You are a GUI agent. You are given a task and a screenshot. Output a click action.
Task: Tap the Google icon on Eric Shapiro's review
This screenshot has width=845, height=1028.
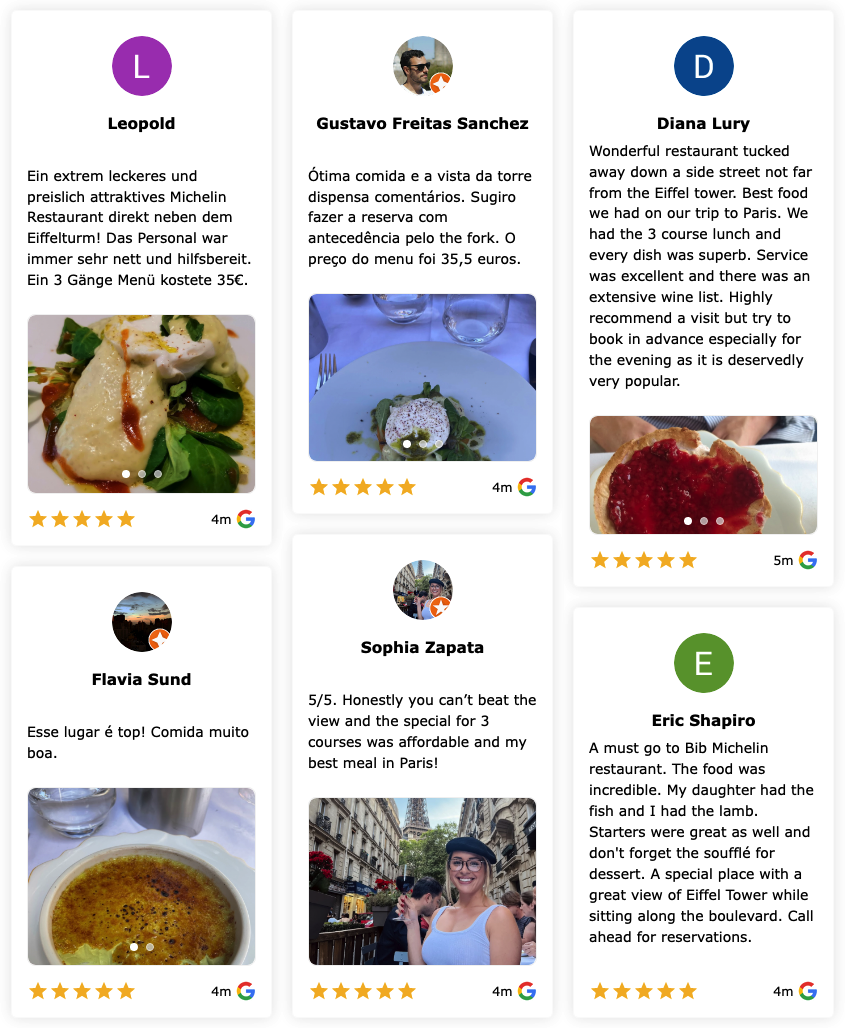click(x=808, y=991)
